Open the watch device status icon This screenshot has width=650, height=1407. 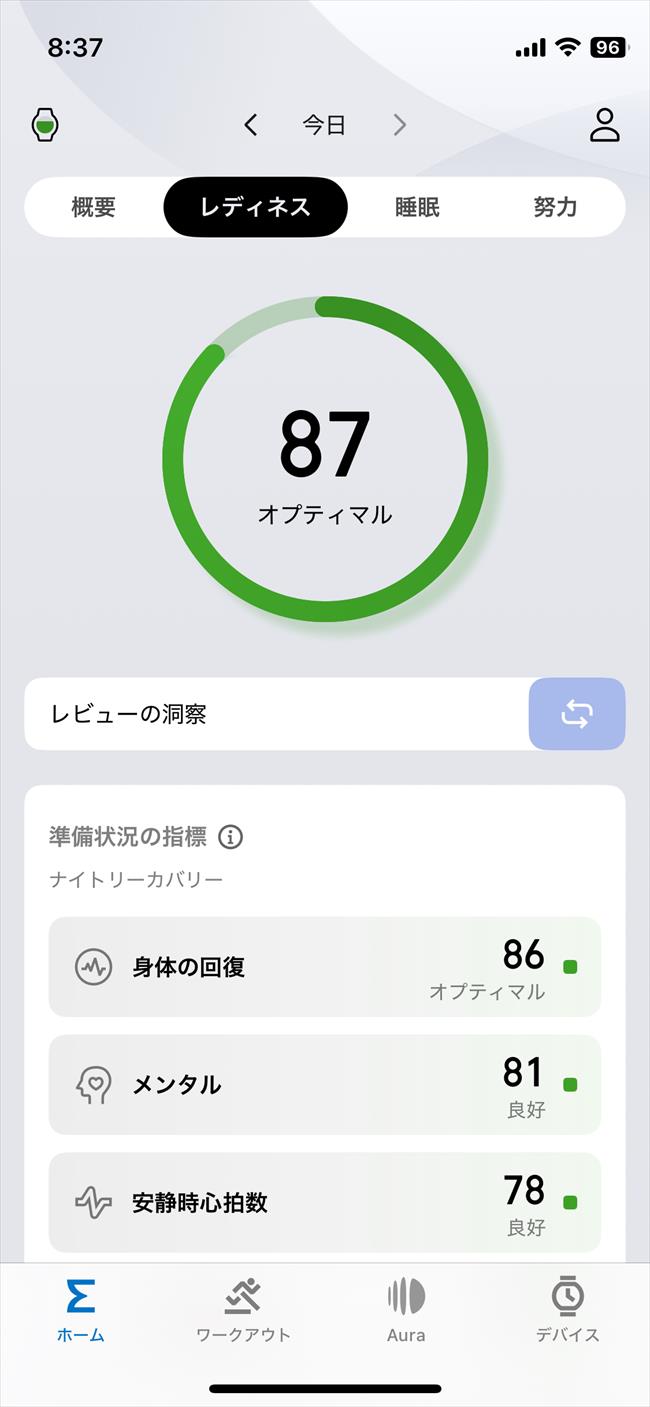[x=45, y=125]
